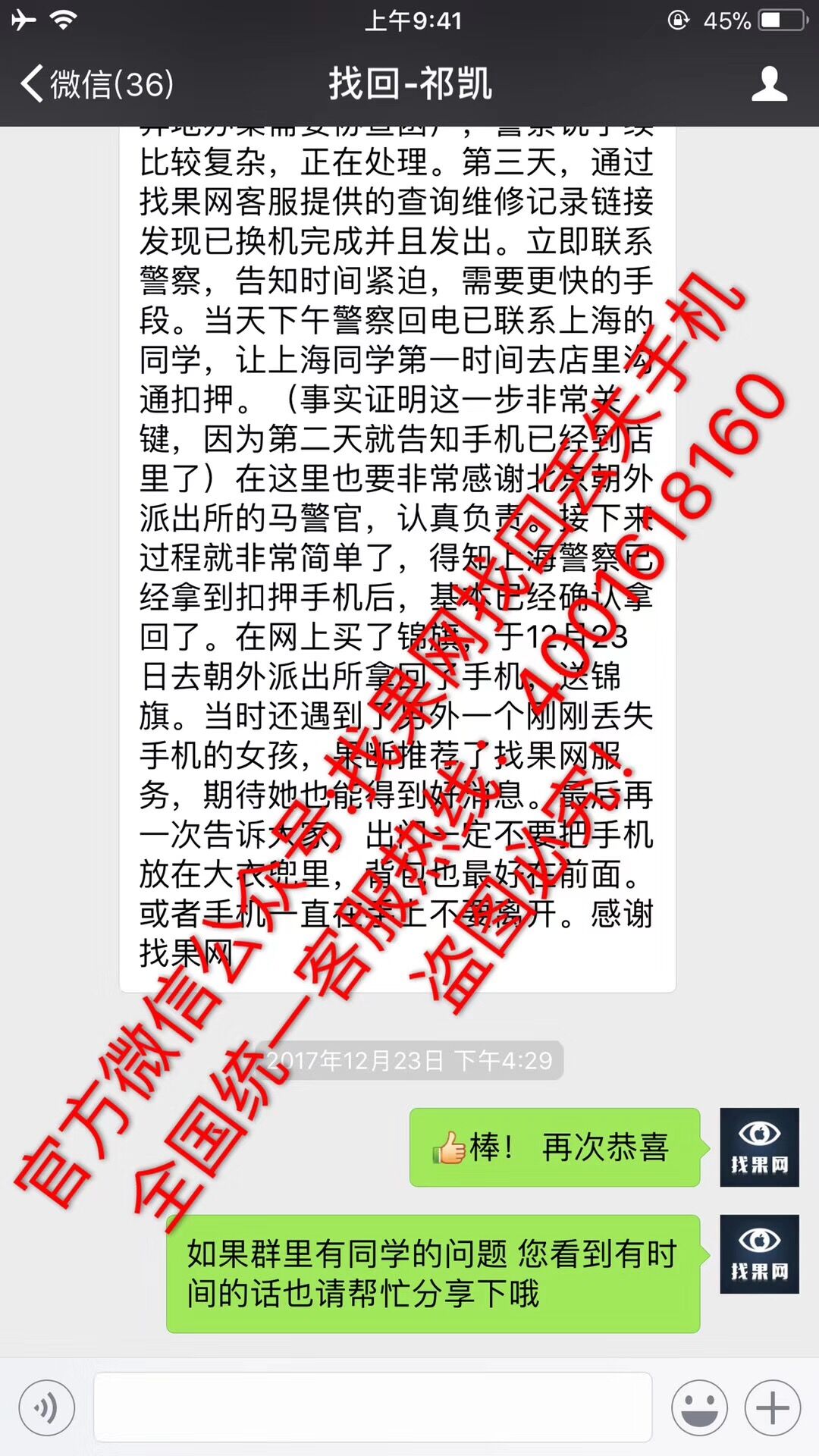The height and width of the screenshot is (1456, 819).
Task: Open the emoji sticker panel
Action: tap(699, 1408)
